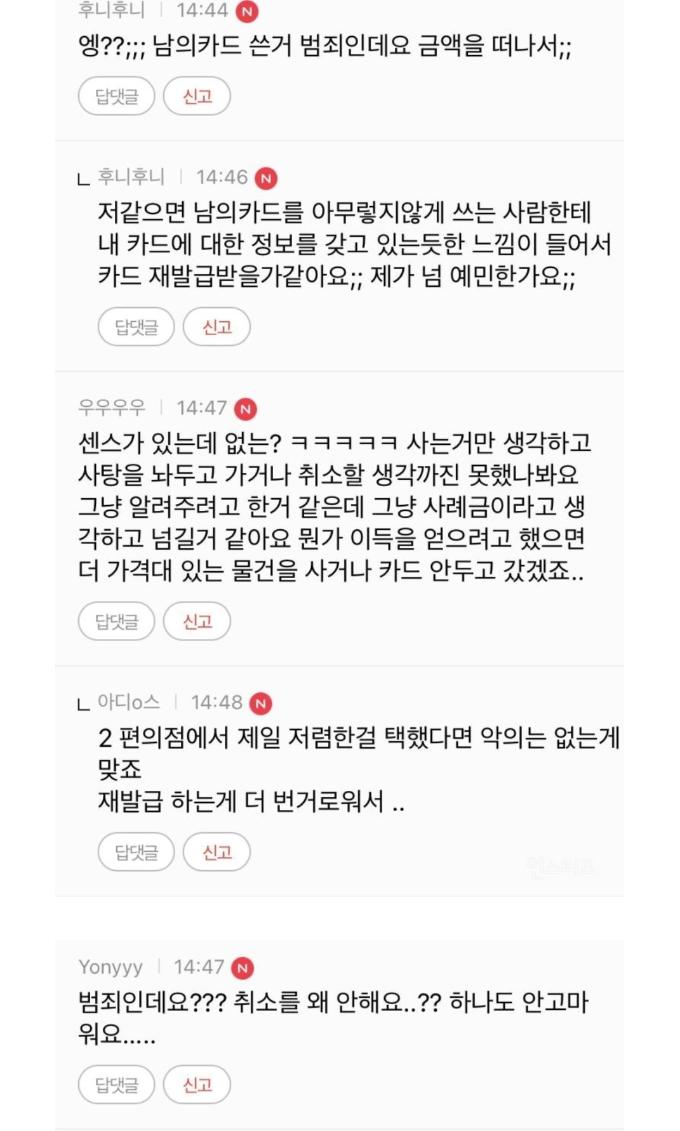Tap 답댓글 under 후니후니's 14:44 comment

116,97
